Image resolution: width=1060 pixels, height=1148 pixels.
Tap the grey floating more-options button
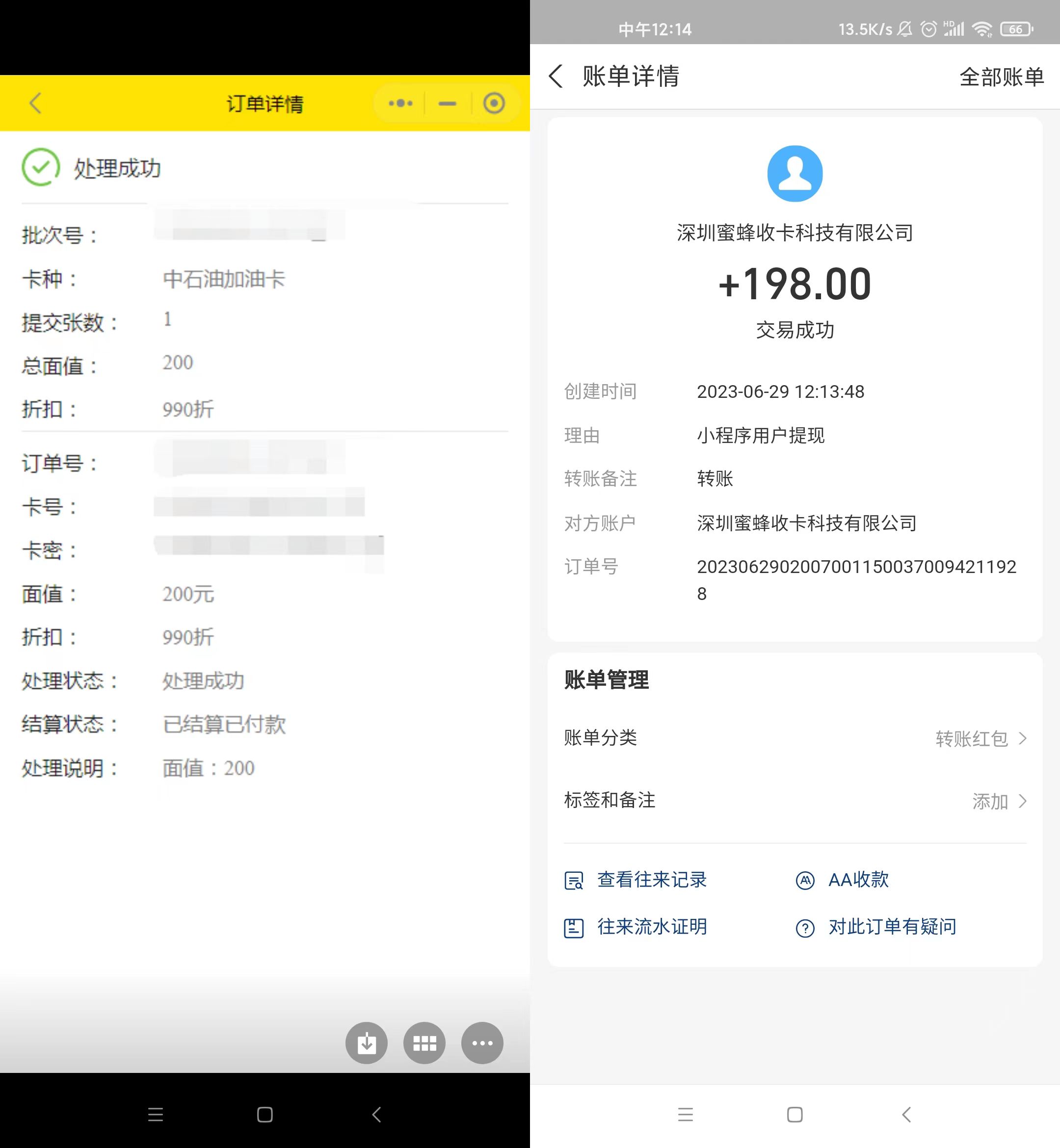pos(482,1043)
